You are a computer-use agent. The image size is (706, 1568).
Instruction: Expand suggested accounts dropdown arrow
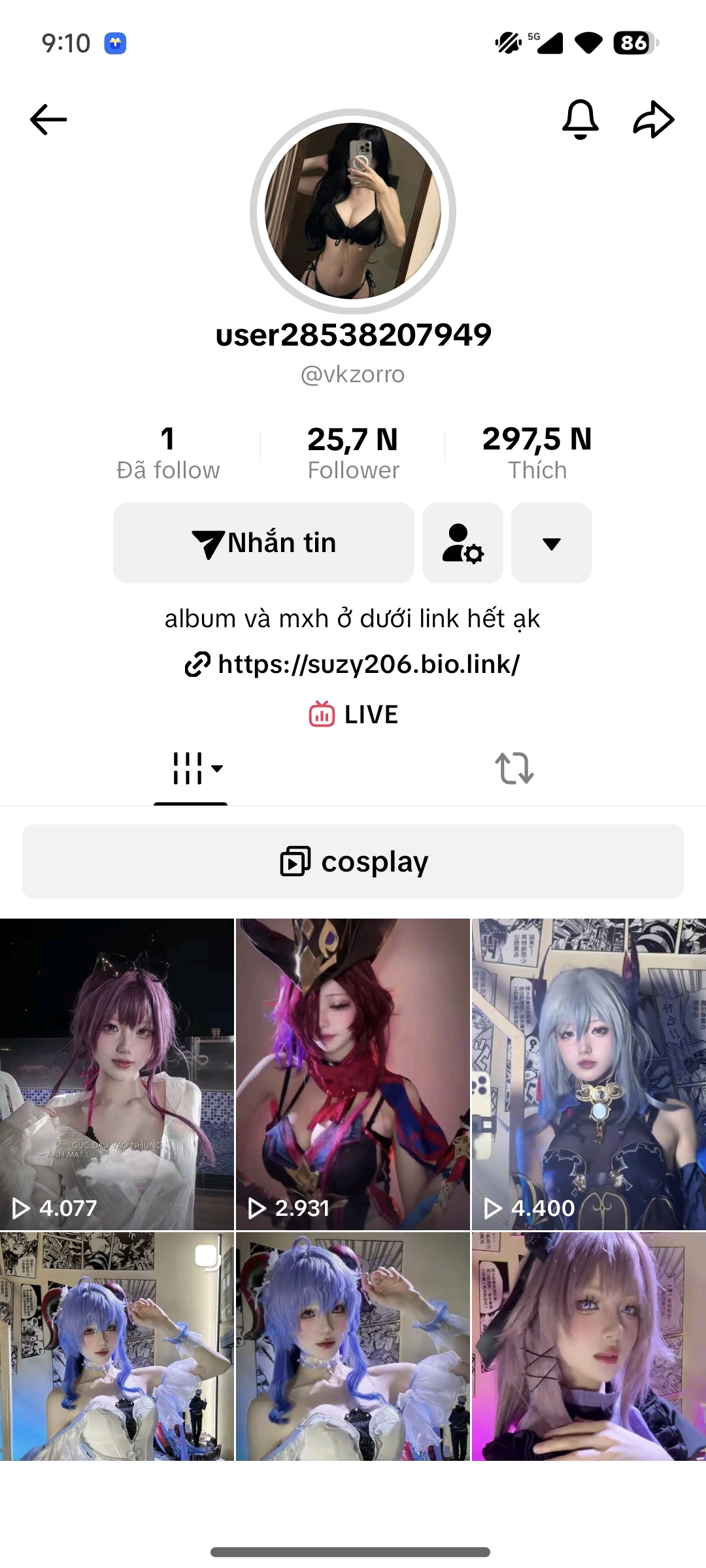pos(552,543)
